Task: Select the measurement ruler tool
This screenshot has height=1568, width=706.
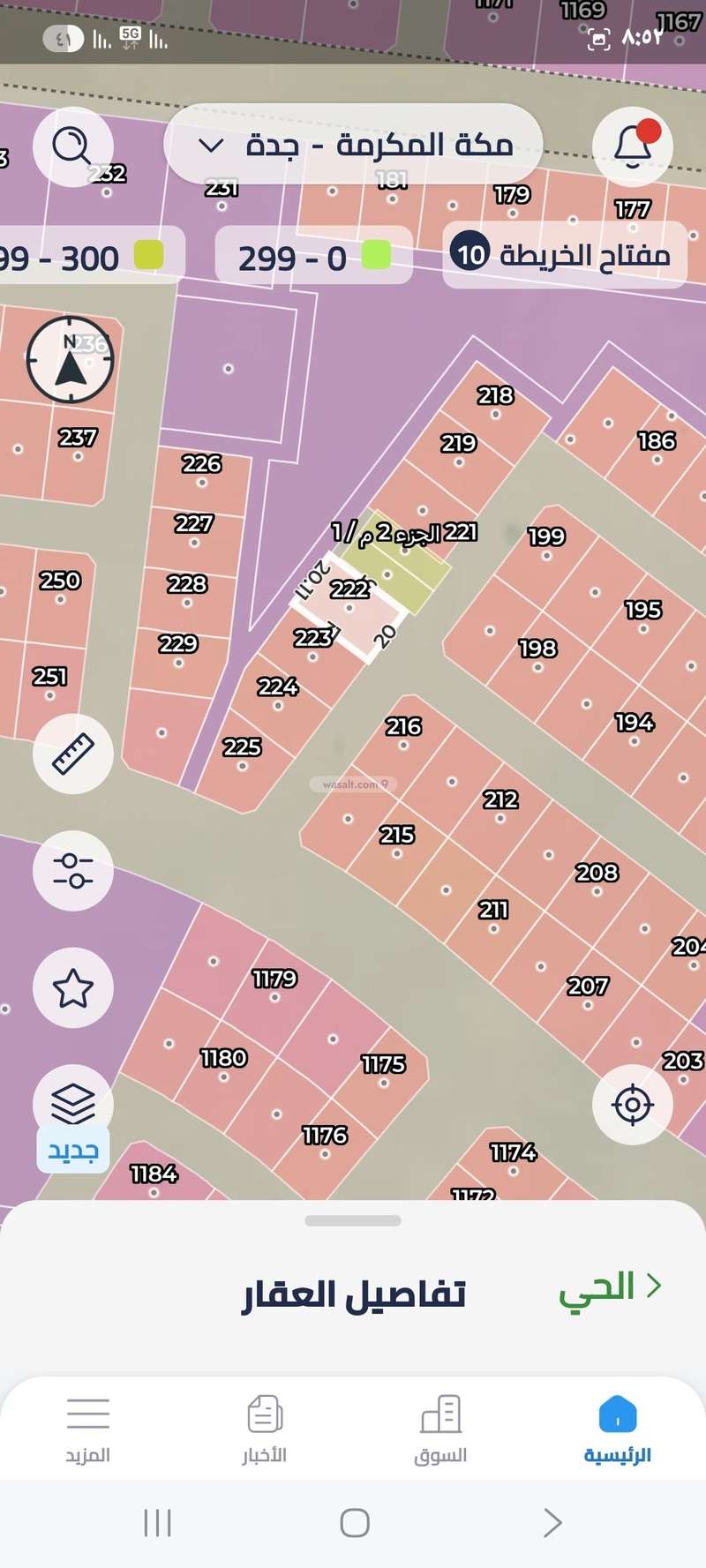Action: (x=72, y=753)
